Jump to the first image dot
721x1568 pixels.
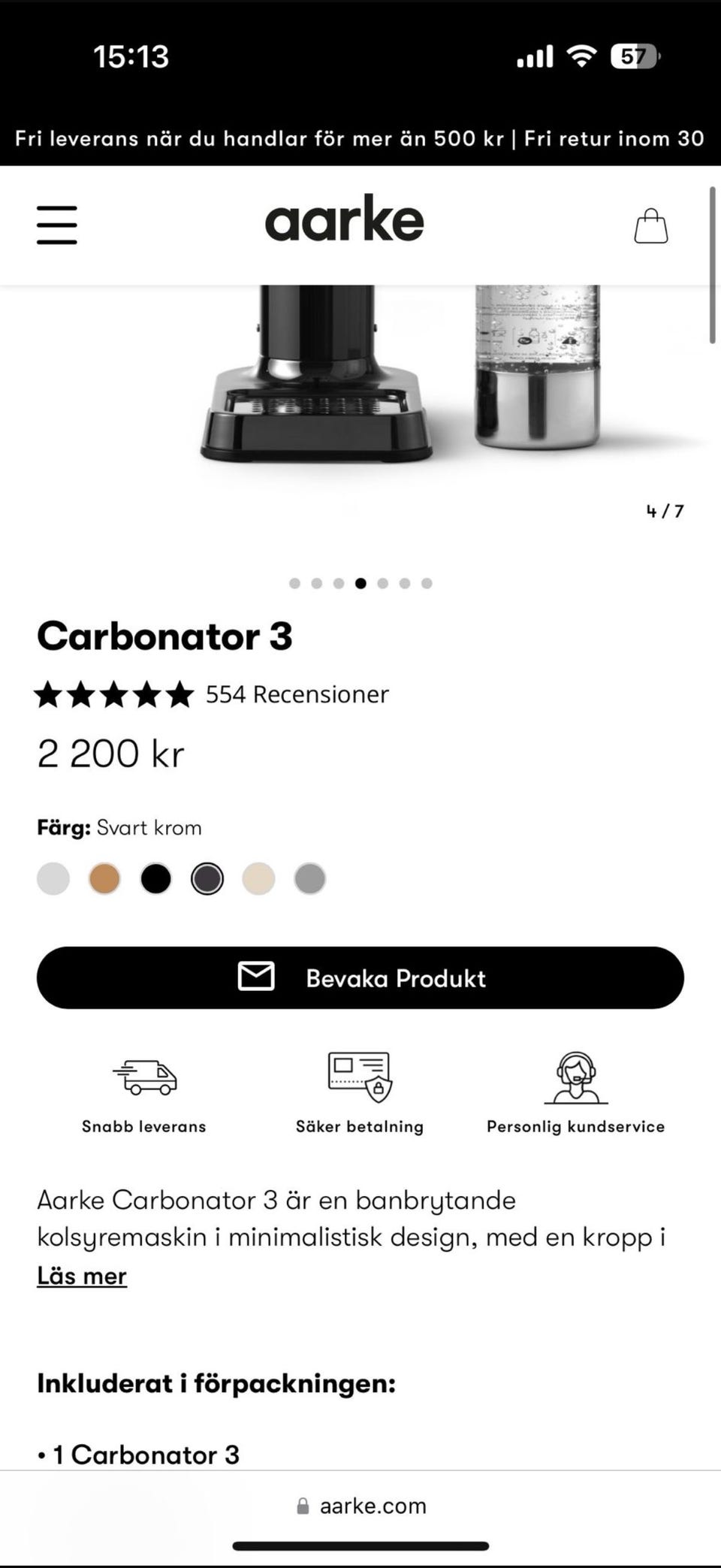click(294, 583)
